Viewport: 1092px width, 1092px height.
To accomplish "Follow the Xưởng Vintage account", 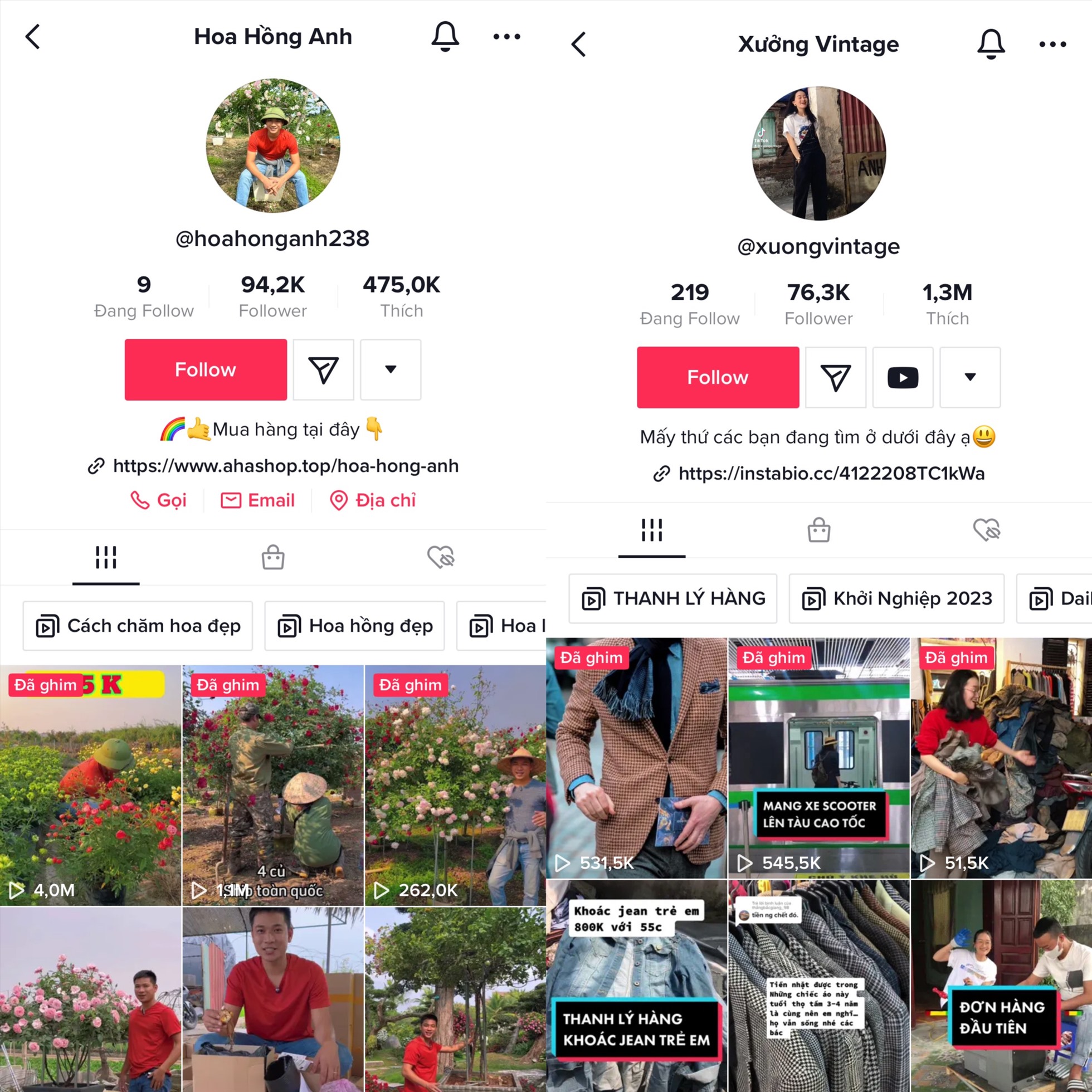I will (717, 378).
